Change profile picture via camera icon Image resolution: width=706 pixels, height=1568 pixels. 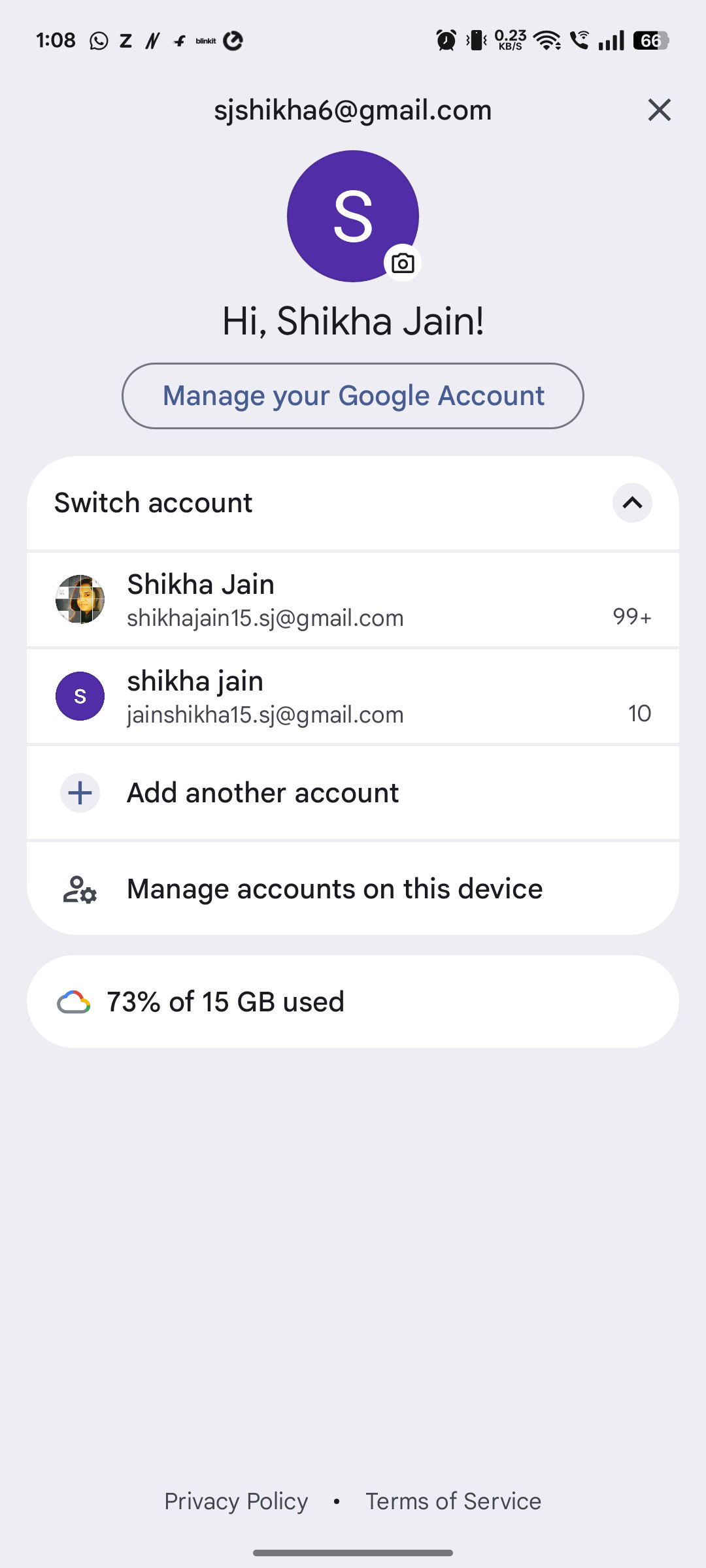[403, 263]
